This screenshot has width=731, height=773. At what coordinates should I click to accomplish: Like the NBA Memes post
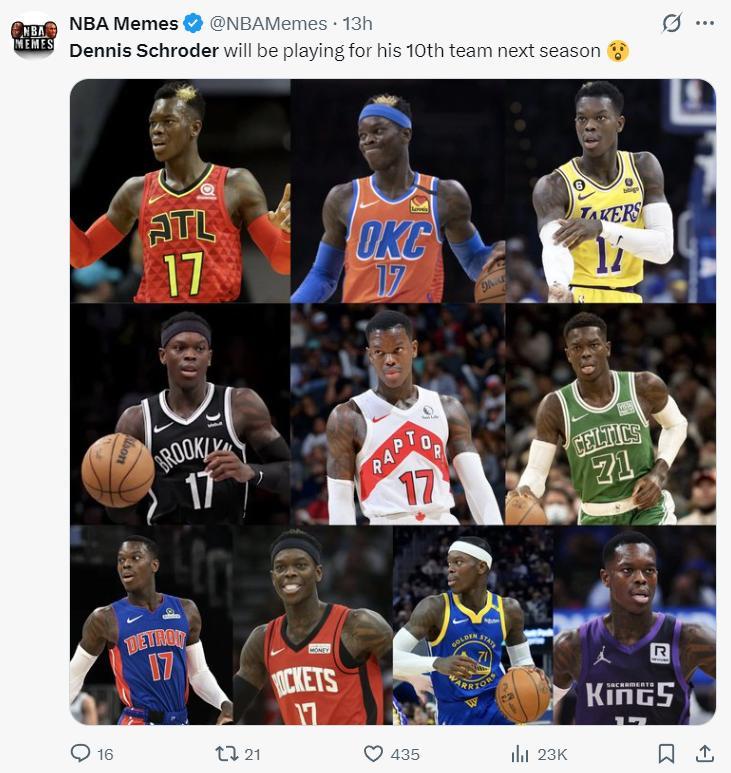(x=374, y=754)
